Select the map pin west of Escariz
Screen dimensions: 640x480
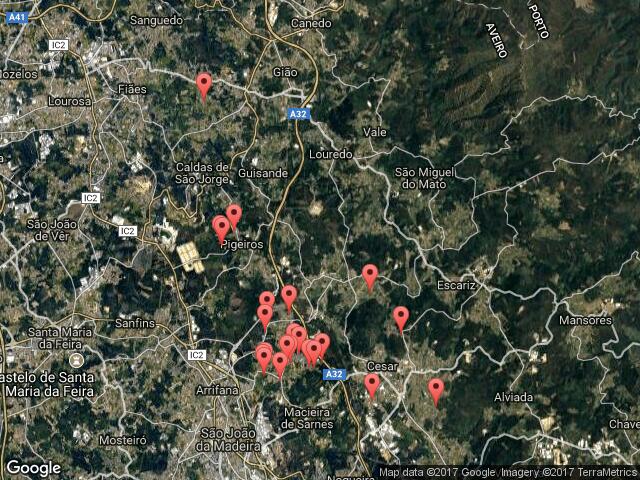370,276
